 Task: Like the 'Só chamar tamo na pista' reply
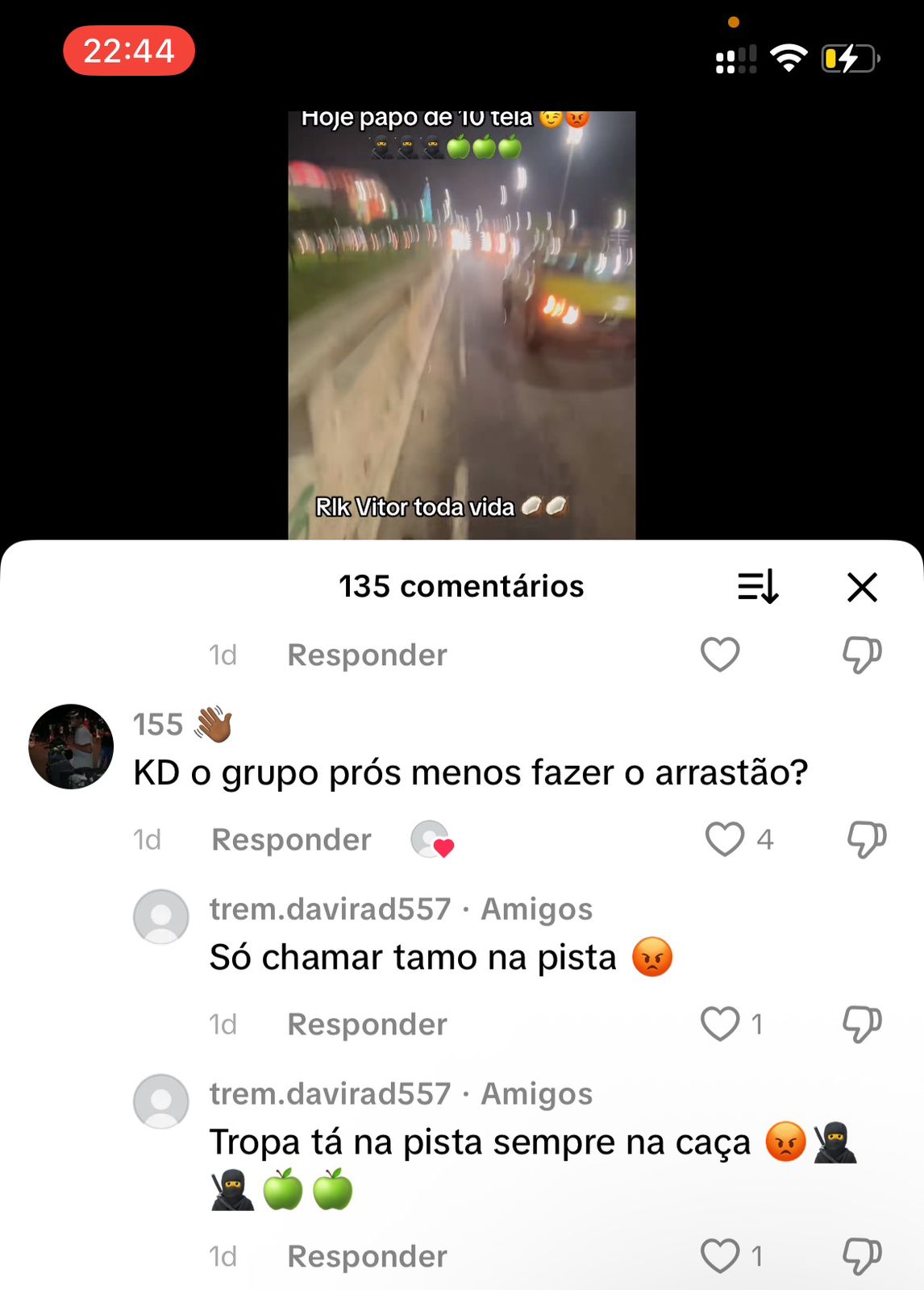[x=720, y=1024]
